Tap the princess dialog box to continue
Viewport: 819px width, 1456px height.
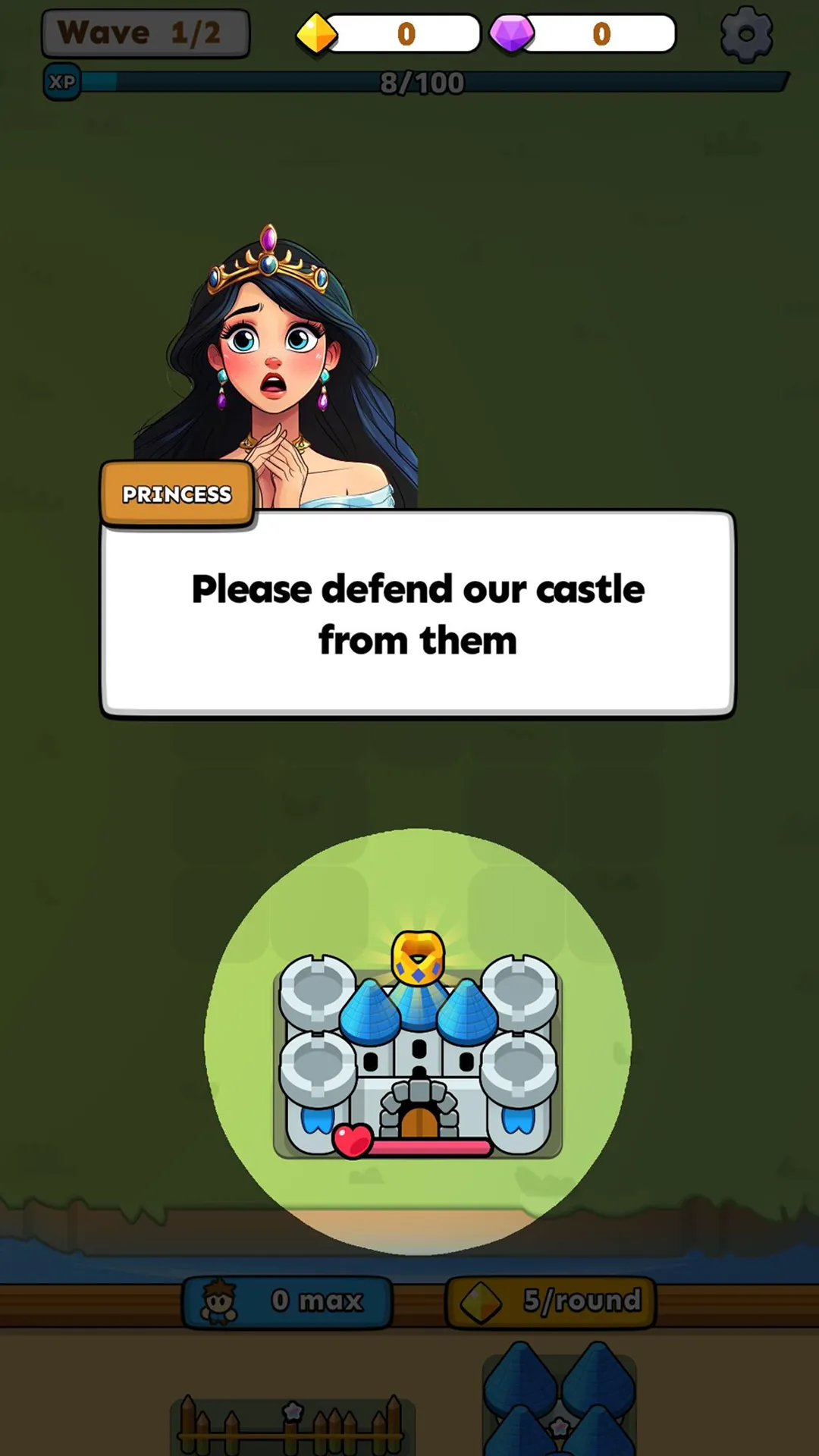(x=417, y=614)
